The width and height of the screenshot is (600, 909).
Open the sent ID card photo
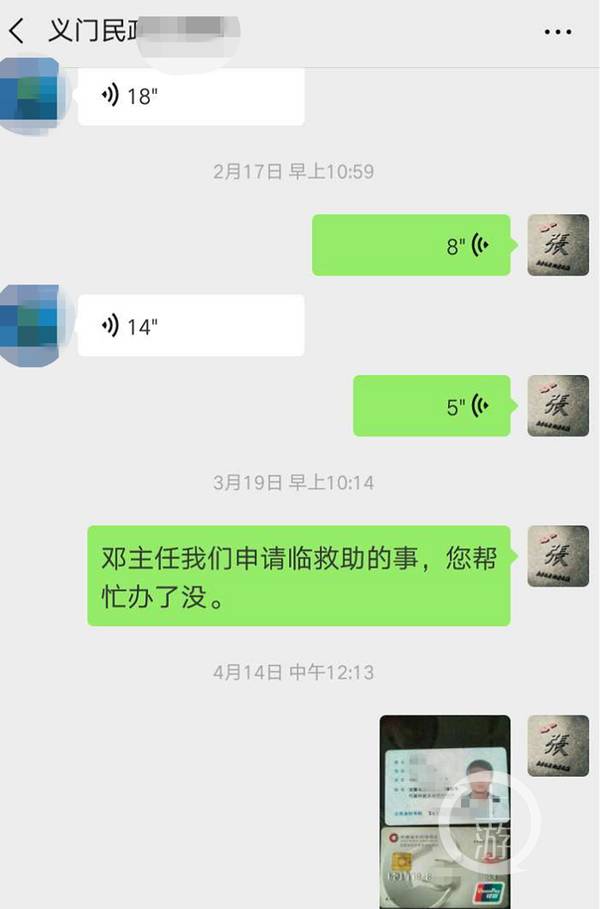click(x=445, y=810)
